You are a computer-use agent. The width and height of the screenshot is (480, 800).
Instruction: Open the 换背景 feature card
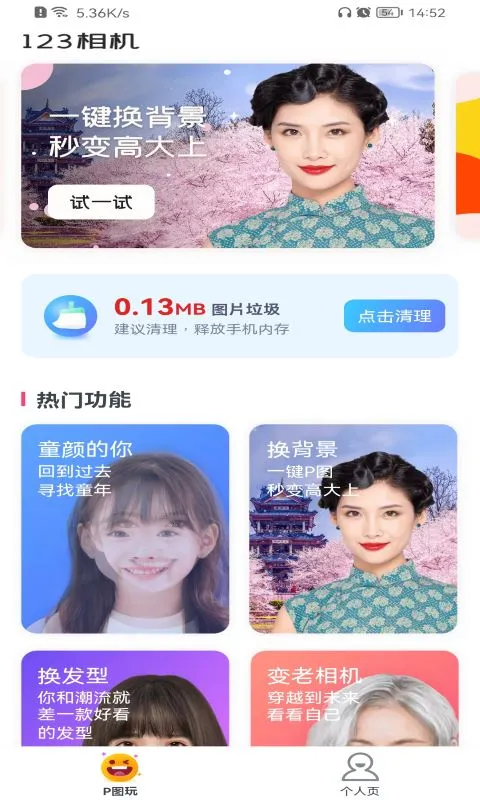[x=353, y=529]
